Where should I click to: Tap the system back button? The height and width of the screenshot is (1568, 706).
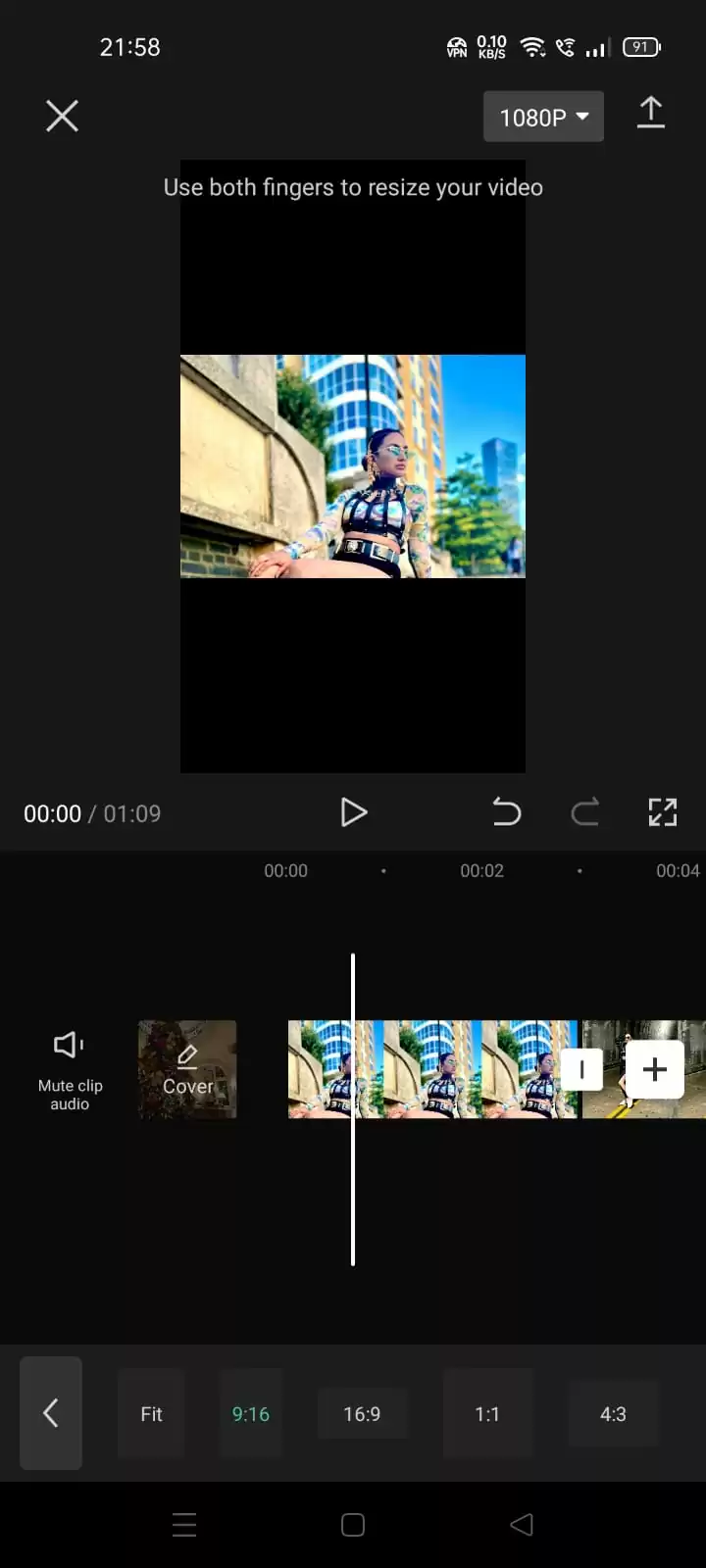click(522, 1525)
